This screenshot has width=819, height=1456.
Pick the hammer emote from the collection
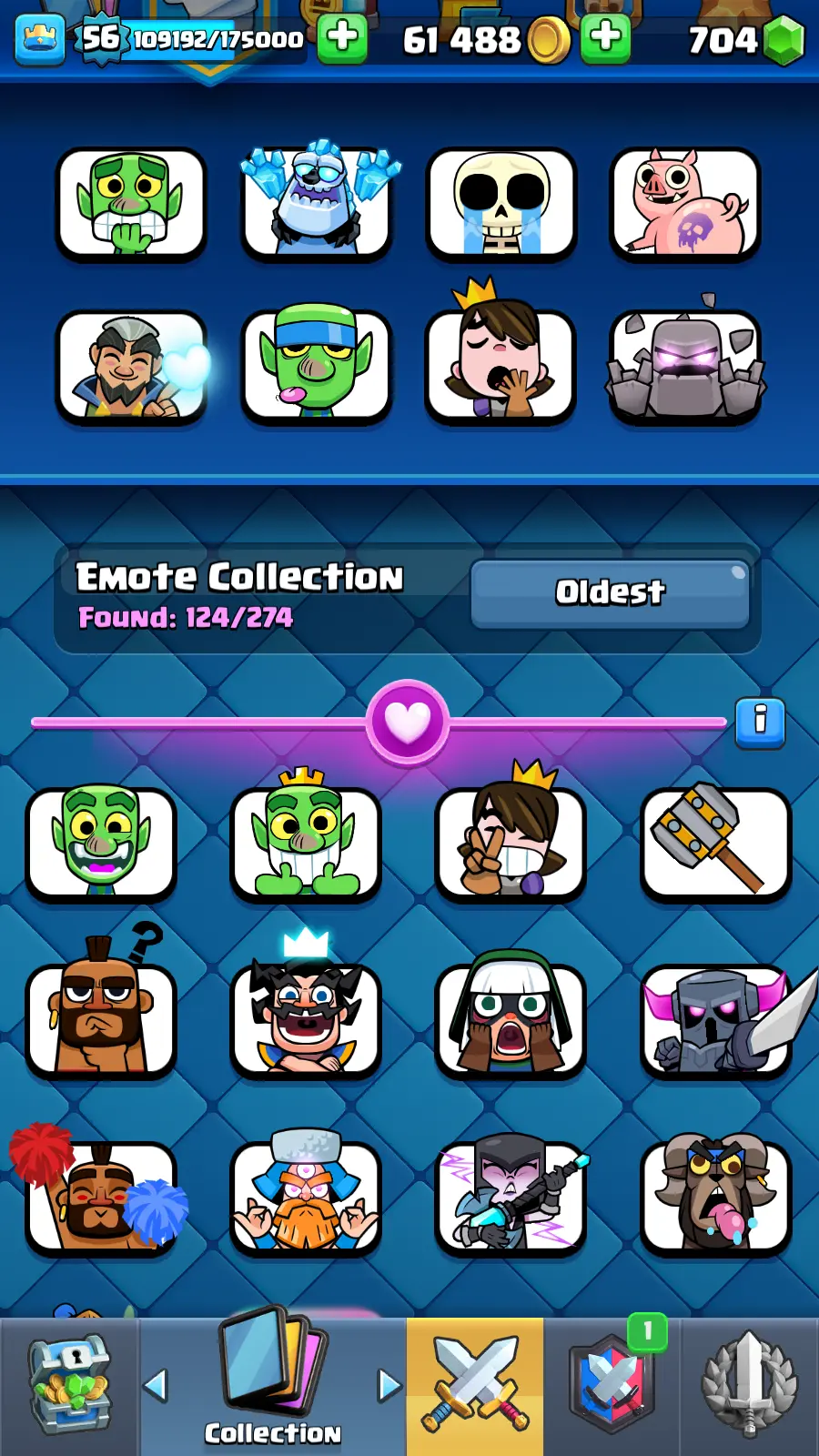click(x=715, y=843)
